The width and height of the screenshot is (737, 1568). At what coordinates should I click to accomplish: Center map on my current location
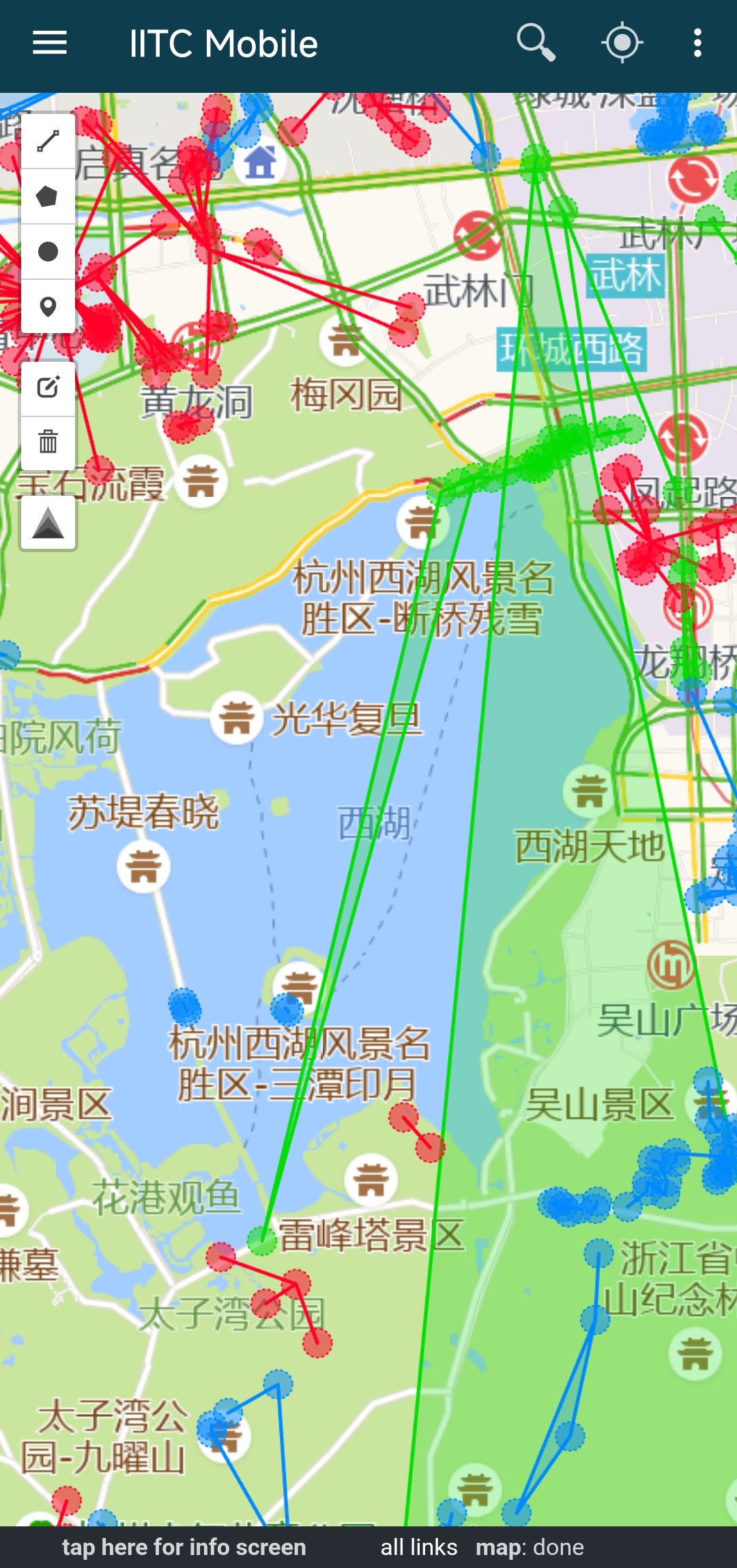tap(622, 44)
